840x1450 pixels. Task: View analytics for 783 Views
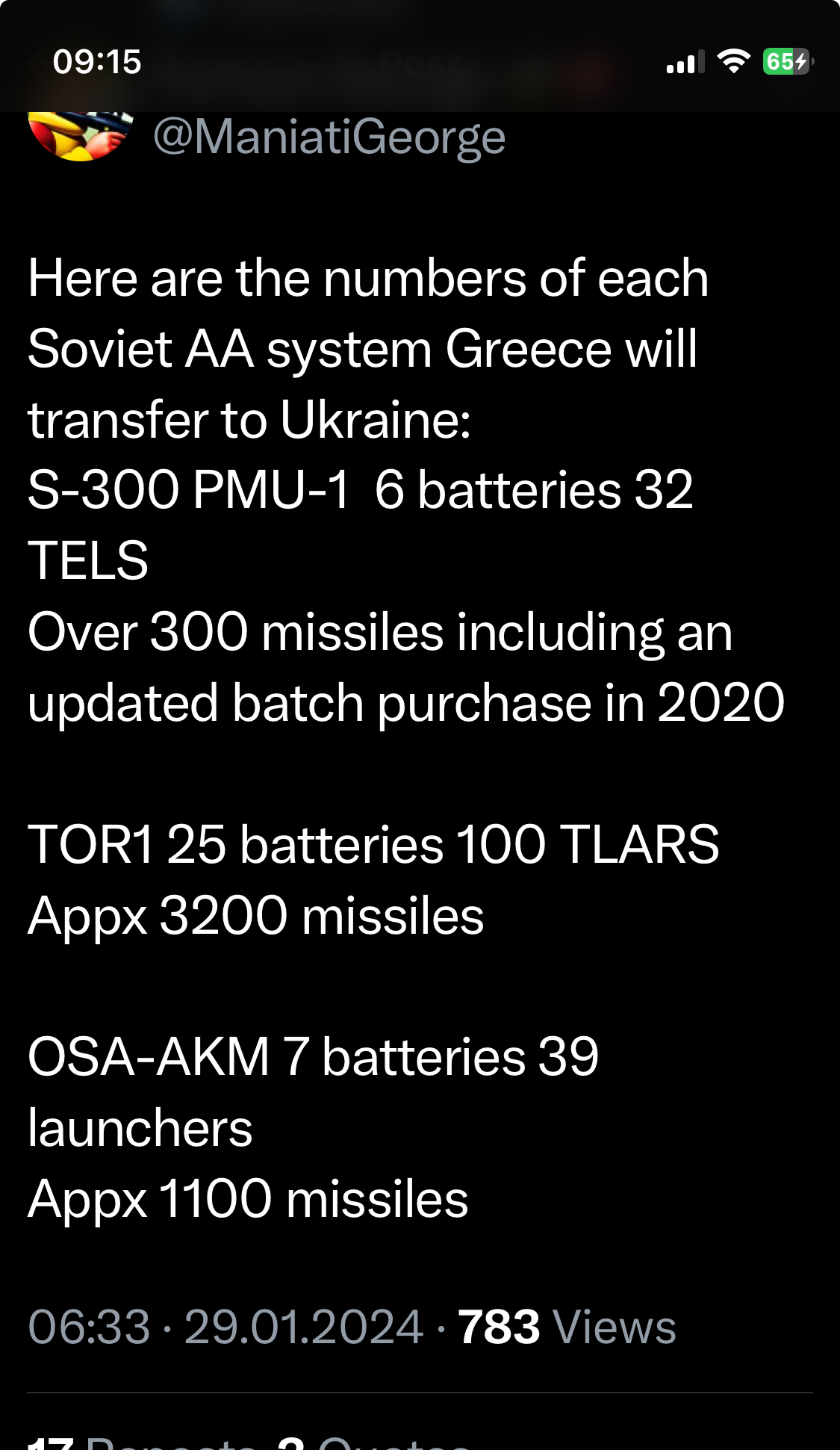(x=566, y=1327)
